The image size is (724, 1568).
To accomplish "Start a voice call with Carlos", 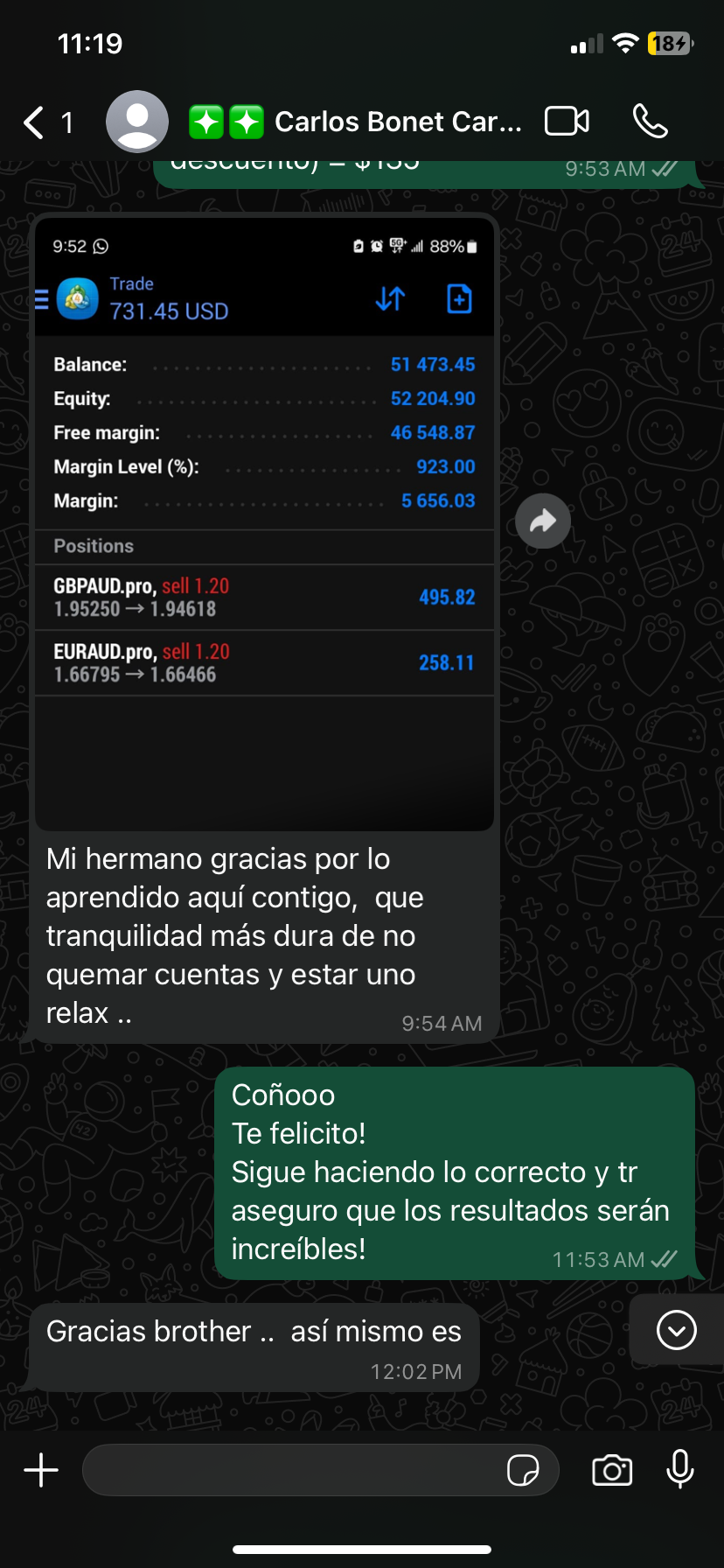I will click(x=650, y=122).
